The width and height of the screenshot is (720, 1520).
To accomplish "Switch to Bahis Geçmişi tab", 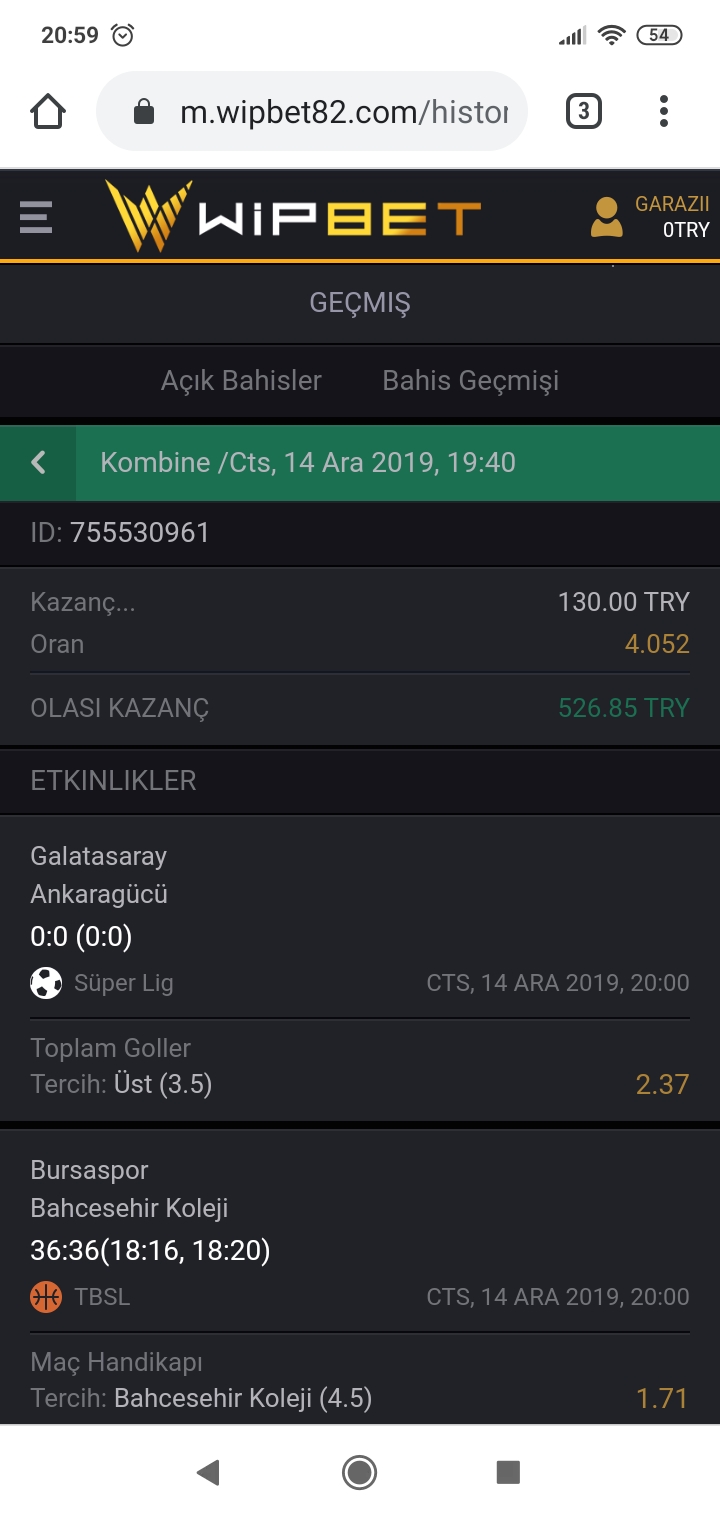I will point(470,380).
